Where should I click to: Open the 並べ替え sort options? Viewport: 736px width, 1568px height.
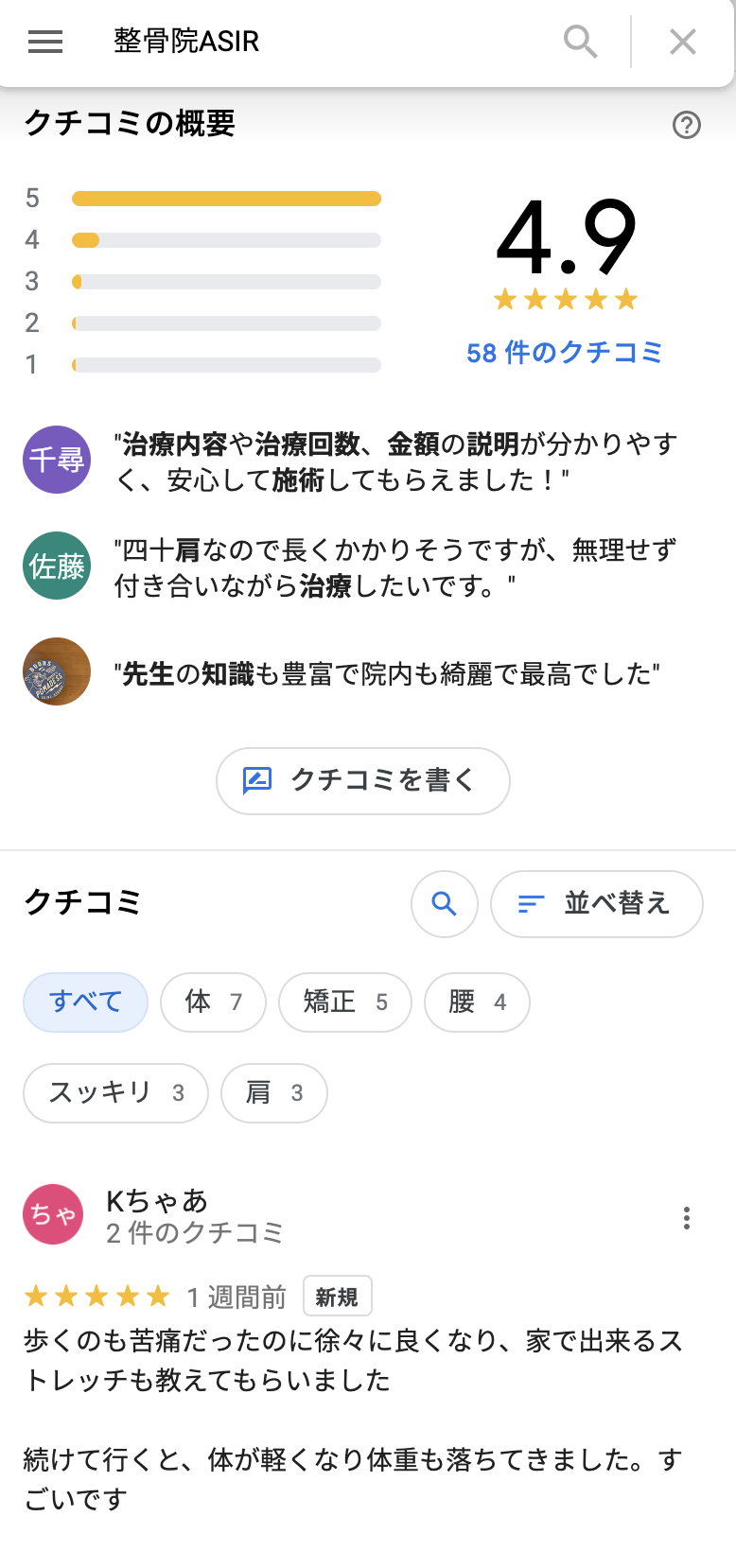point(597,904)
